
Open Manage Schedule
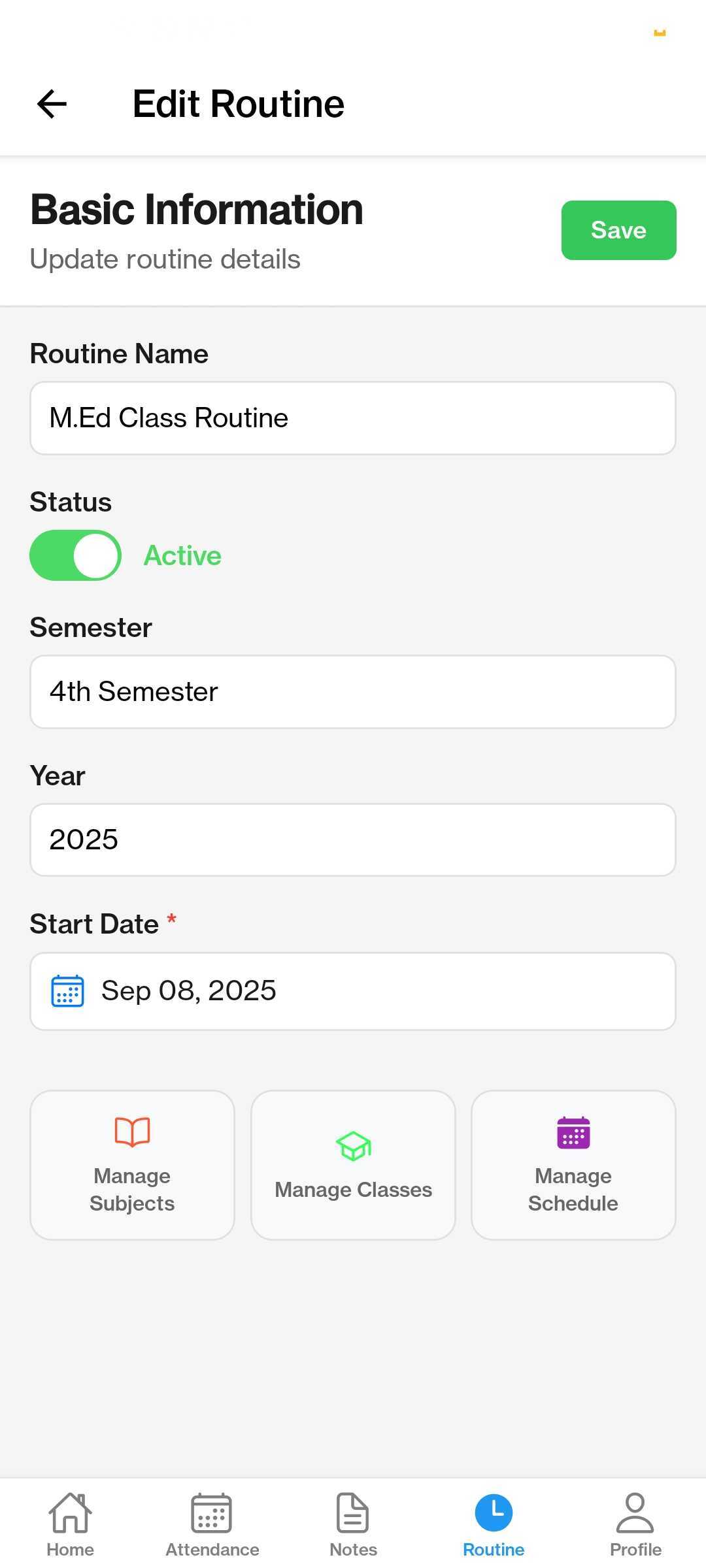[x=573, y=1165]
